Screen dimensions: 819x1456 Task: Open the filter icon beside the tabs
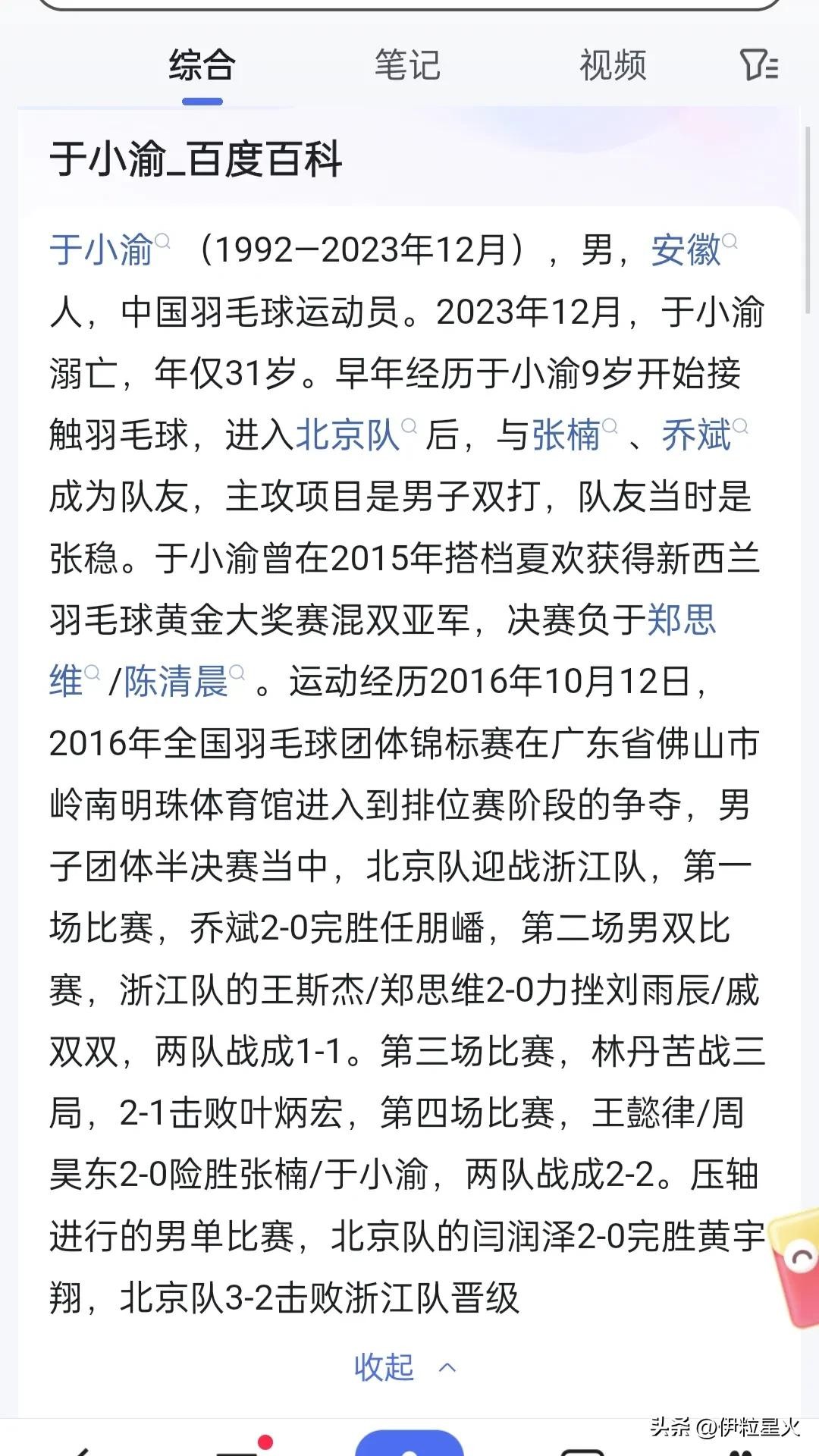click(758, 65)
